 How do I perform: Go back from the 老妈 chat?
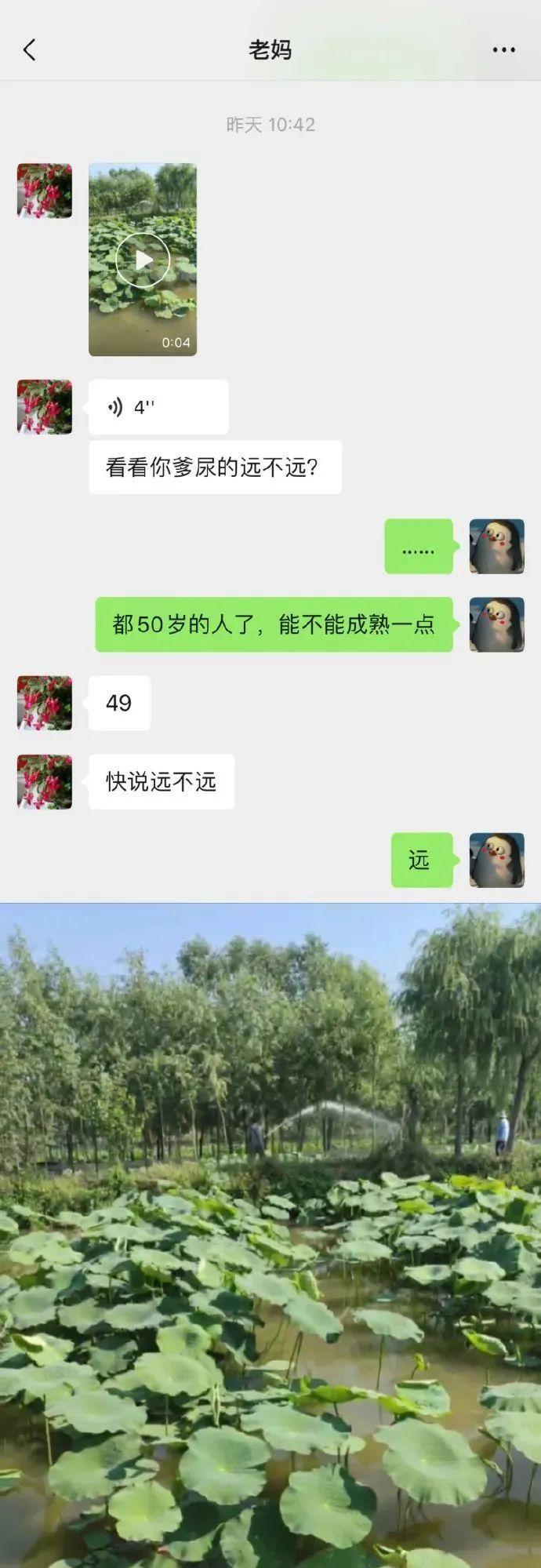(x=30, y=50)
